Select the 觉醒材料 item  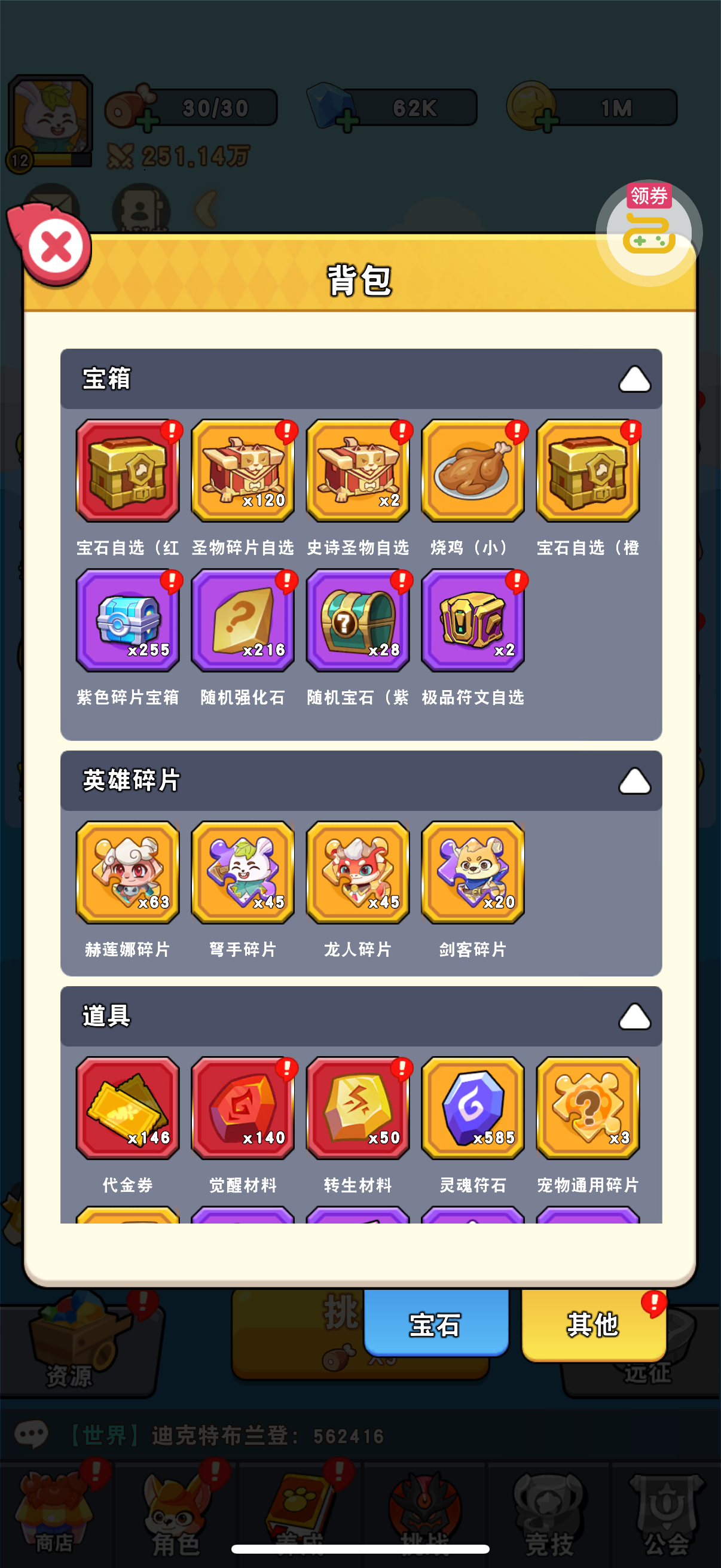(x=242, y=1108)
